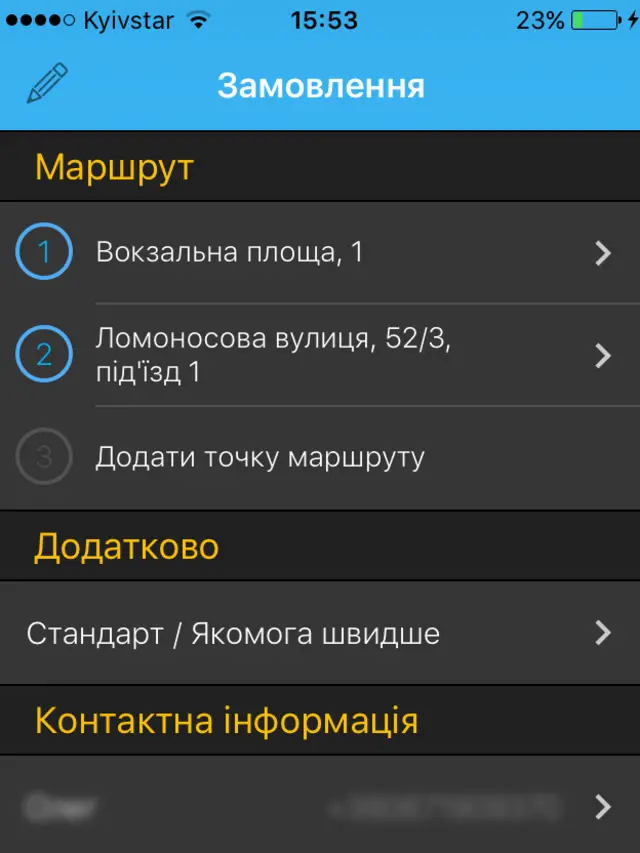Tap the pencil edit icon
640x853 pixels.
coord(46,84)
